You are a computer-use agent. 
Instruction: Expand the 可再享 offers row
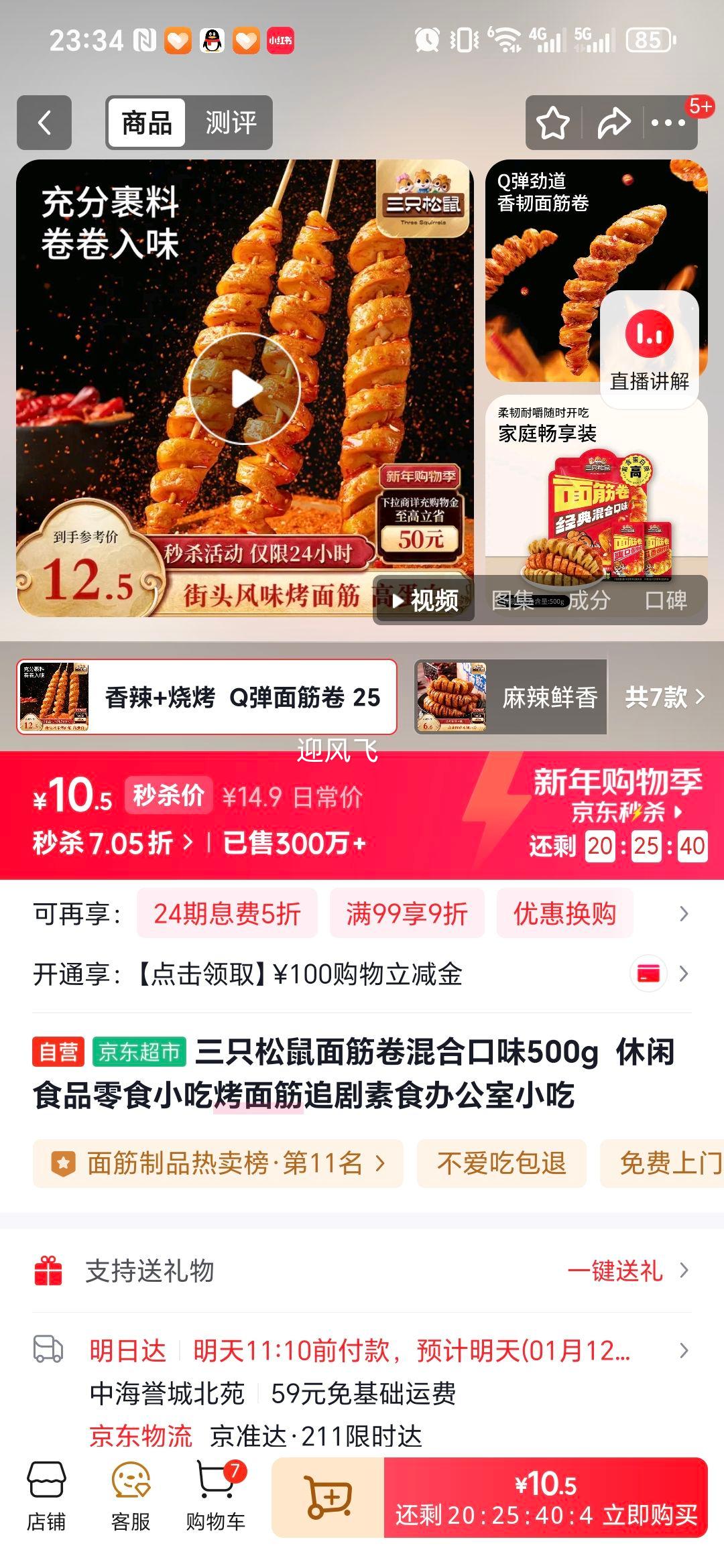tap(684, 914)
